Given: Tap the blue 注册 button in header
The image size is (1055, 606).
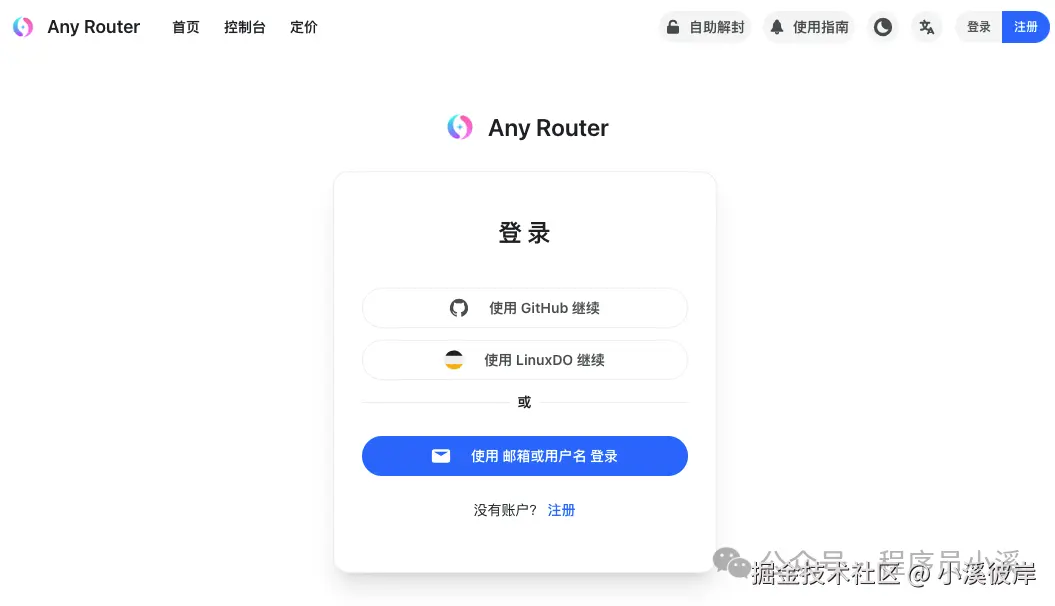Looking at the screenshot, I should click(x=1026, y=27).
